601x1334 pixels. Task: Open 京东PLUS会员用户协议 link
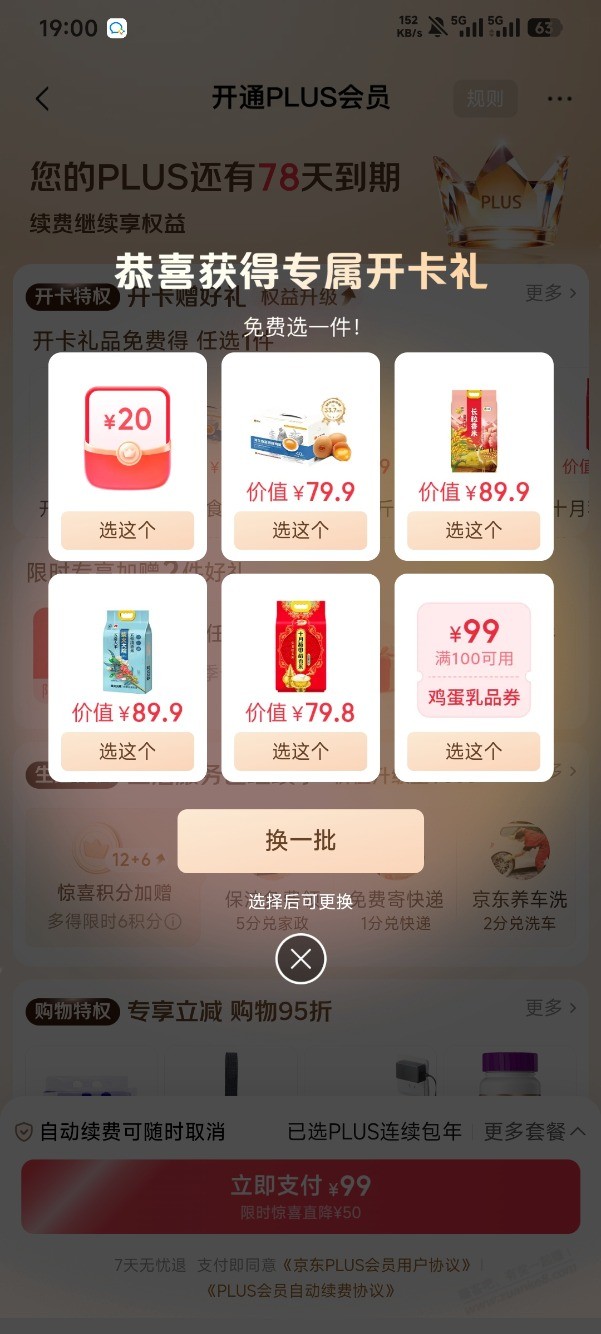click(376, 1265)
